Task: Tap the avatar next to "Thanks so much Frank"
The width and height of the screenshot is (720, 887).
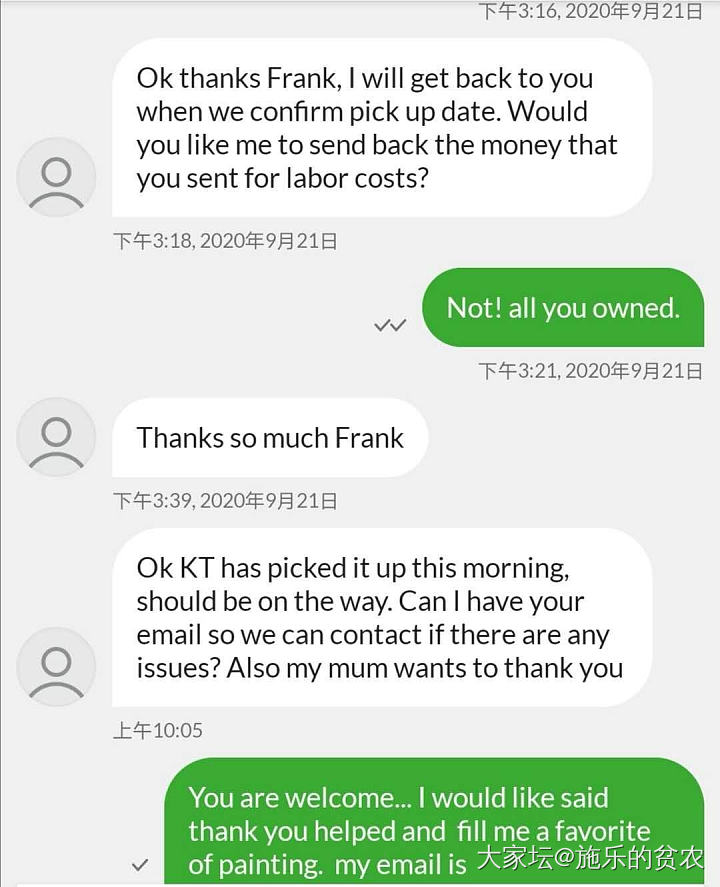Action: (x=57, y=437)
